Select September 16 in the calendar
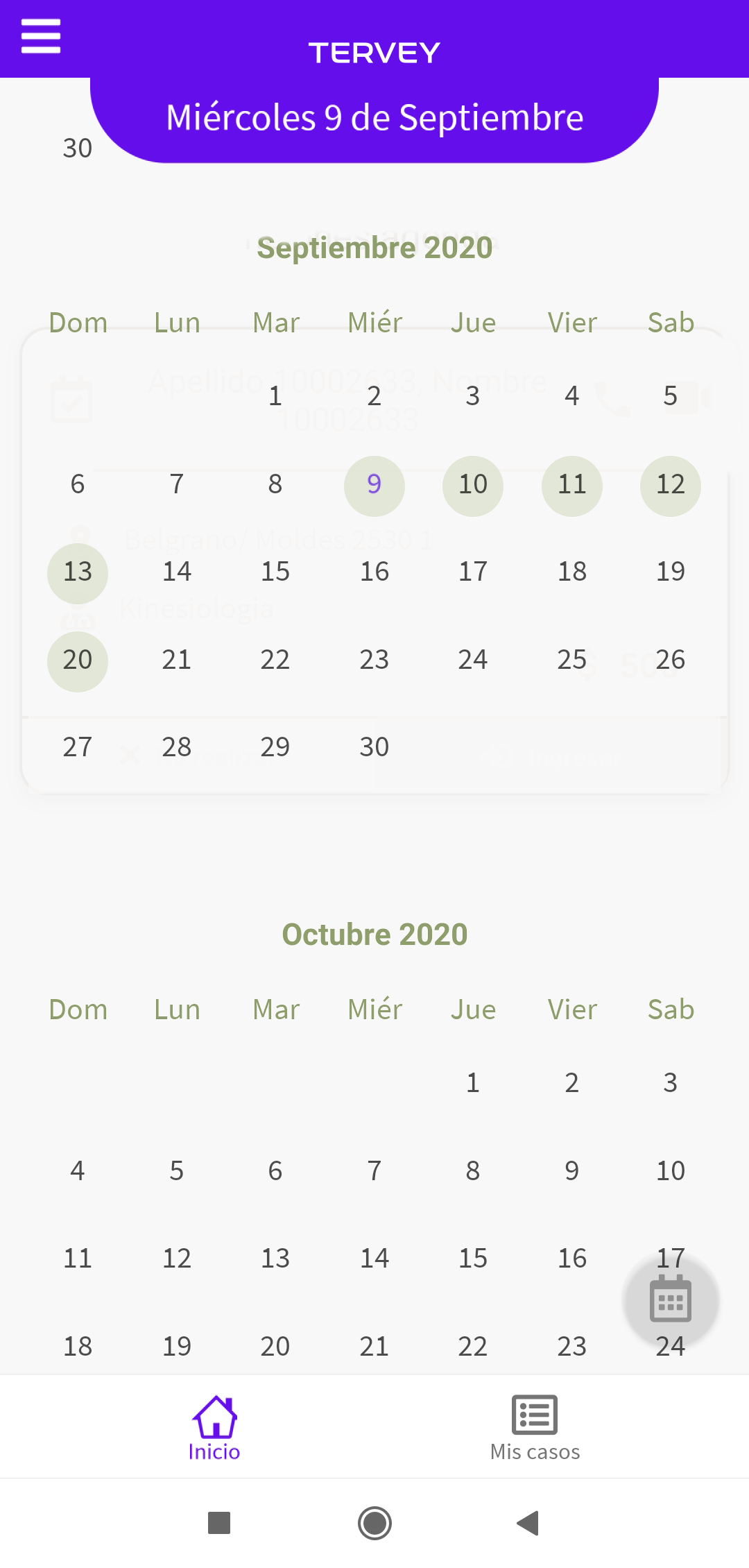The image size is (749, 1568). [374, 572]
